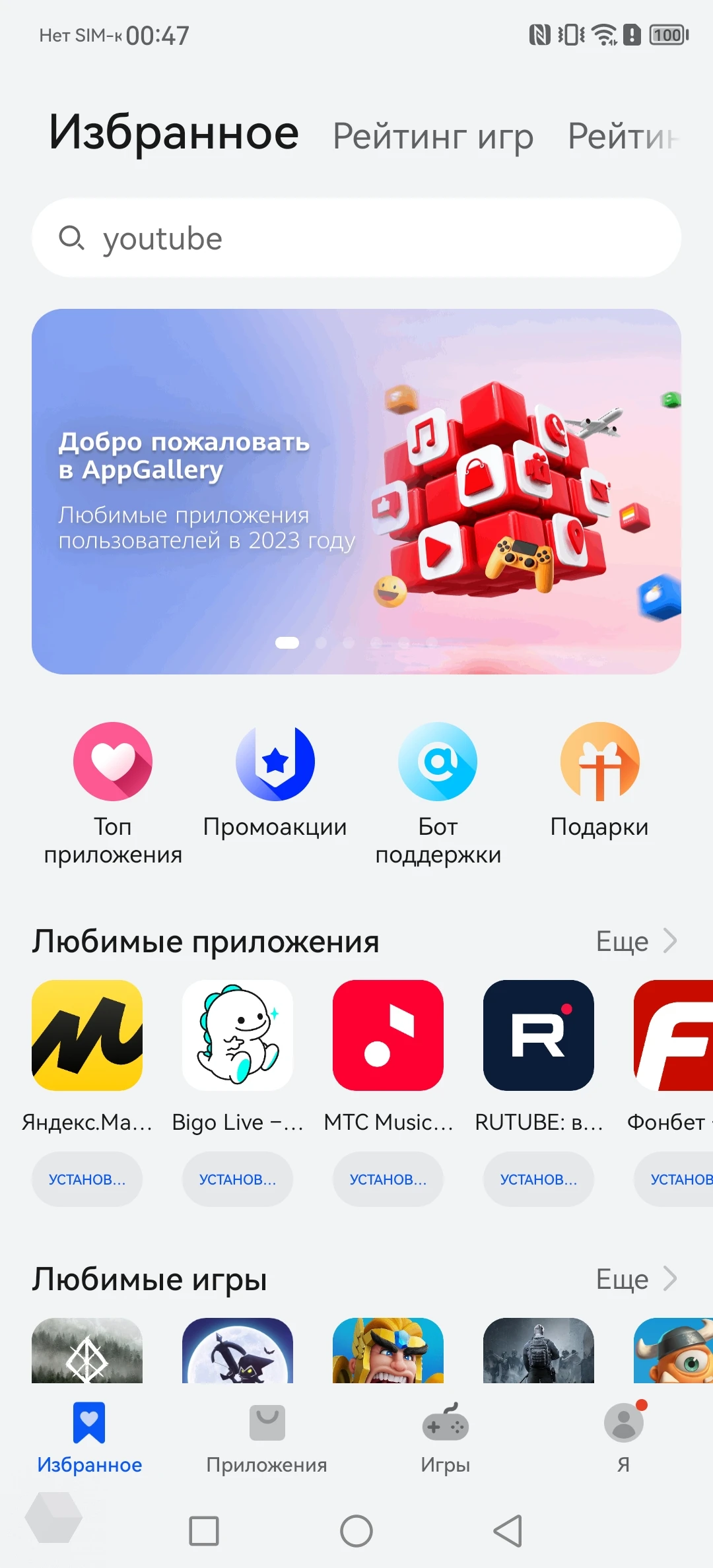
Task: Expand Еще for Любимые приложения
Action: (636, 941)
